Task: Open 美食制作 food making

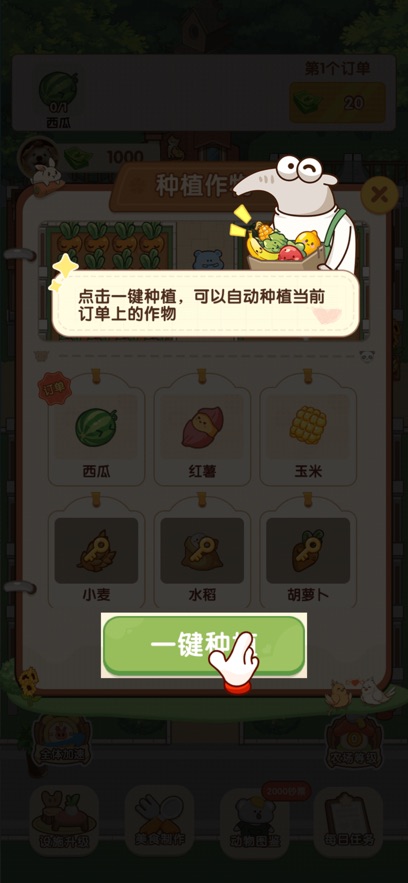Action: [x=159, y=820]
